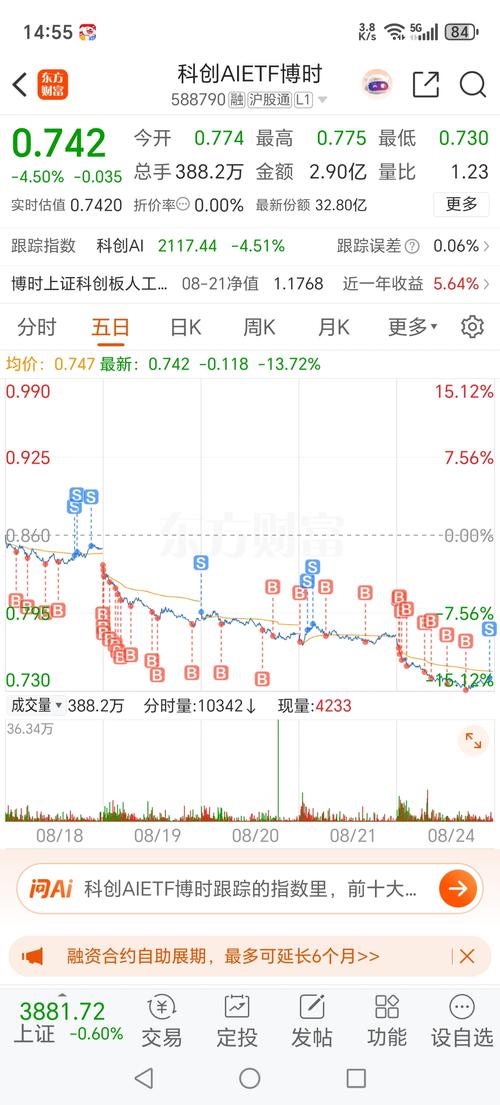
Task: Open 设自选 to set watchlist
Action: [x=462, y=1020]
